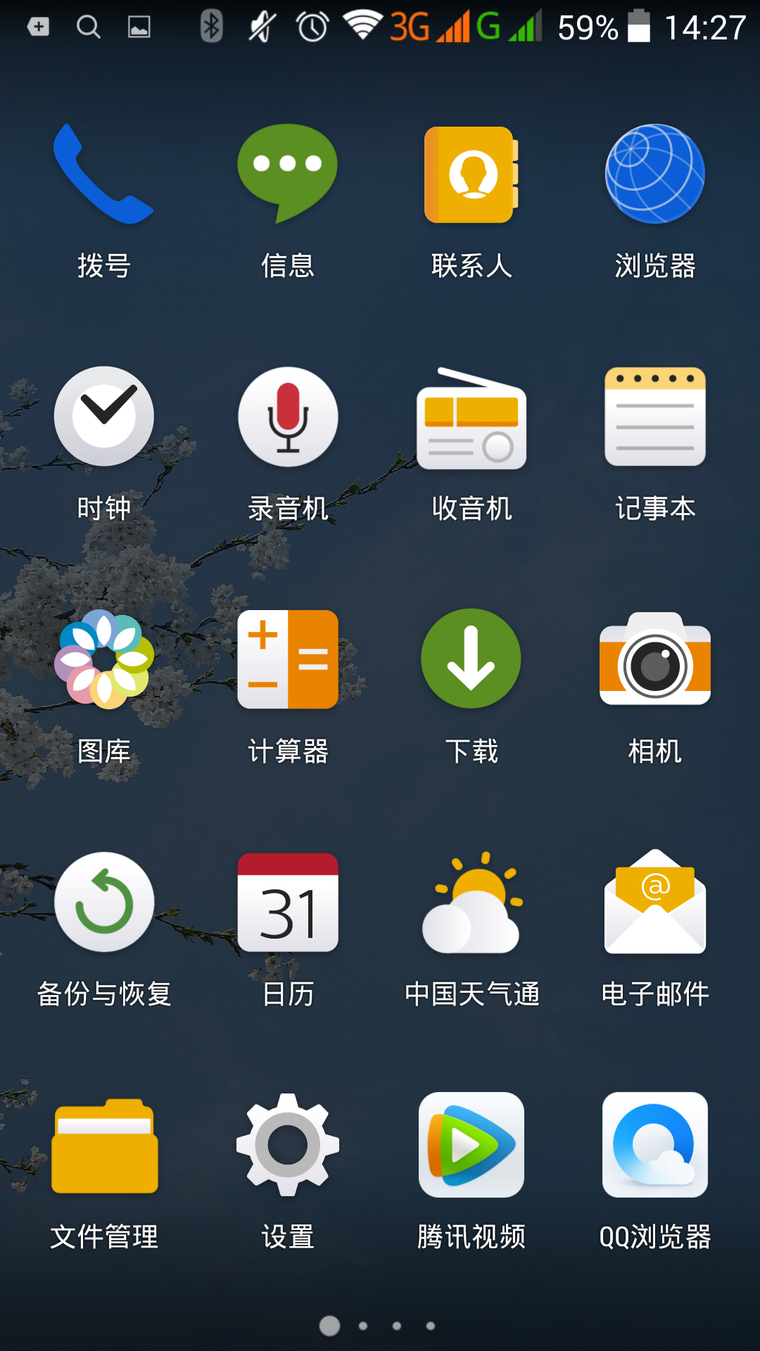760x1351 pixels.
Task: Open 联系人 contacts app
Action: coord(471,175)
